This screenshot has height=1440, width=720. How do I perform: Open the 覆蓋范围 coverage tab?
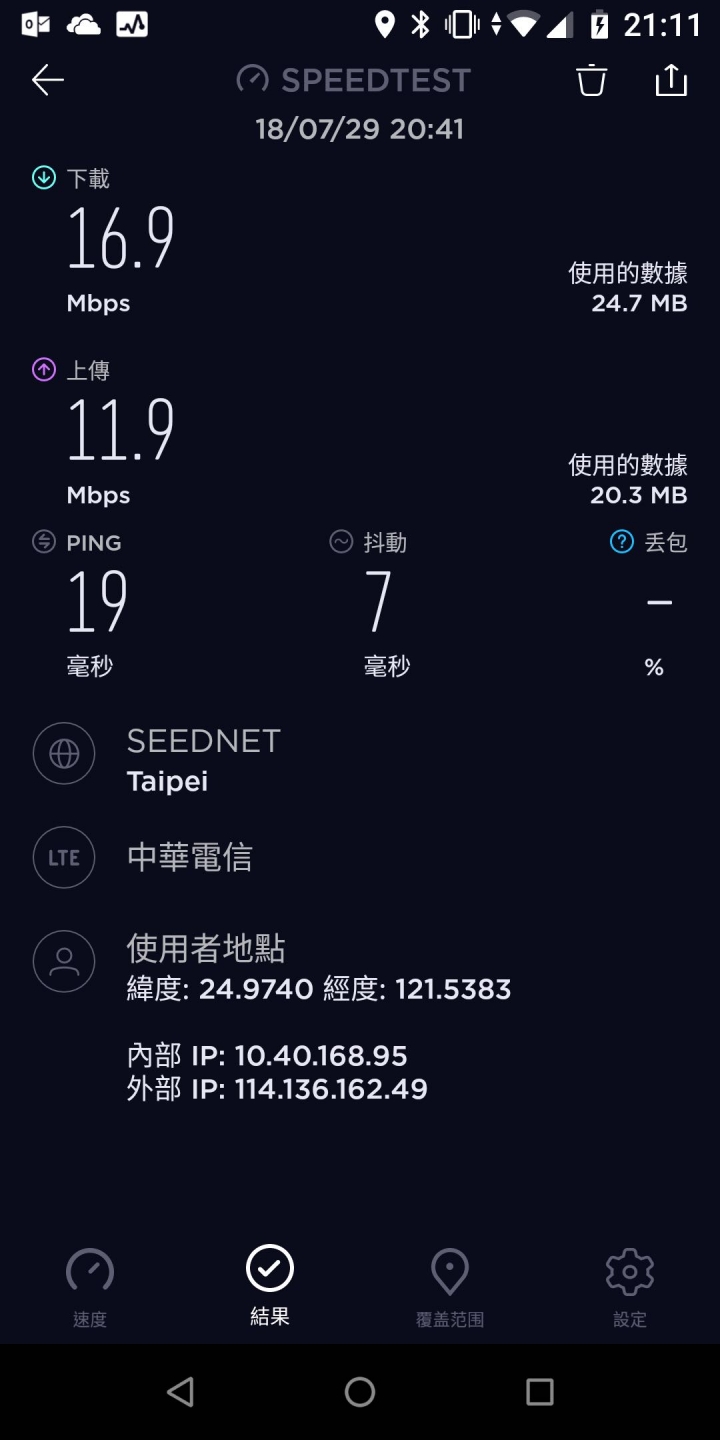[x=450, y=1288]
